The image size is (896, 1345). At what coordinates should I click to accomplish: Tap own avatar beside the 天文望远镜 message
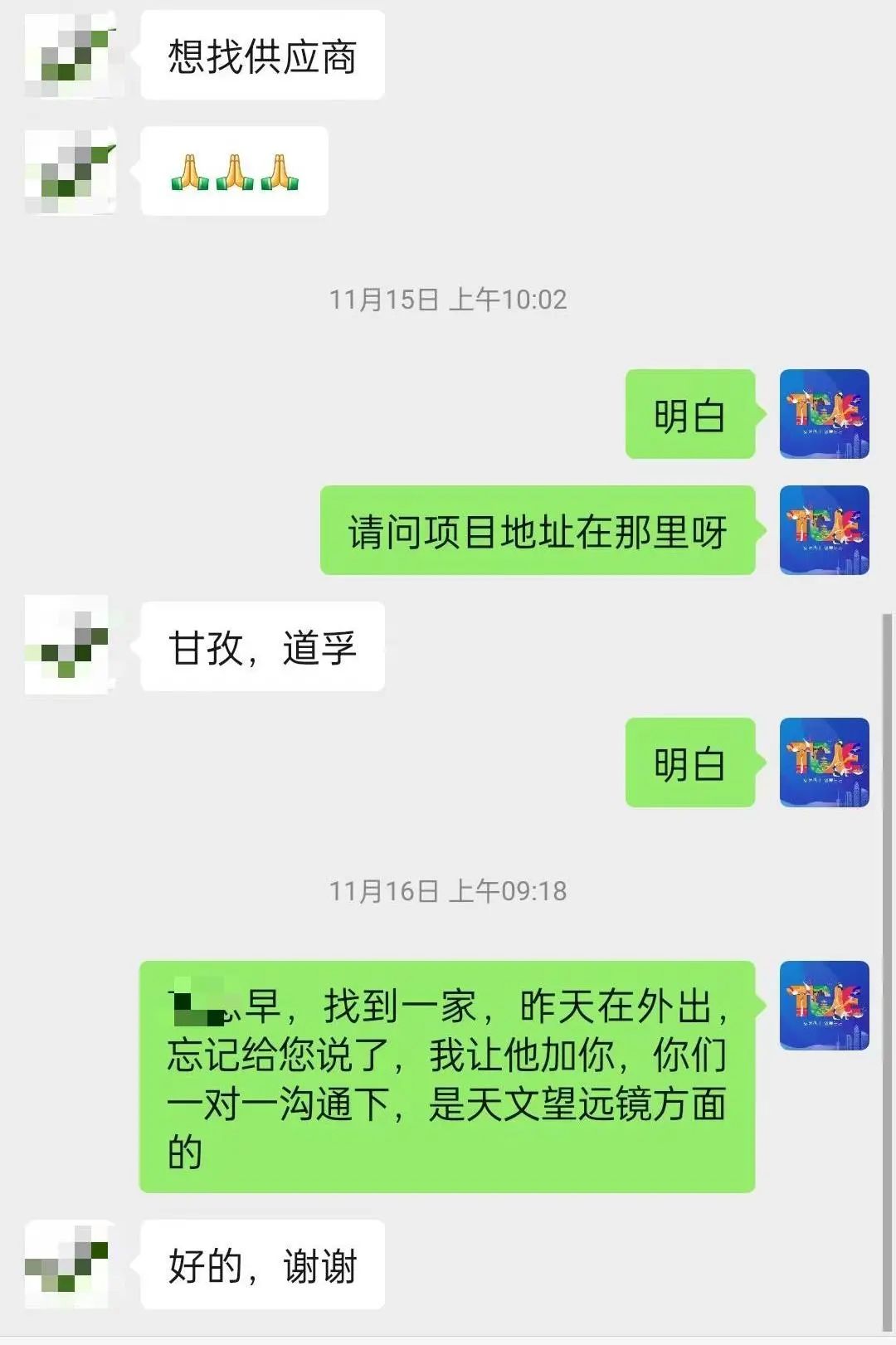tap(824, 1005)
